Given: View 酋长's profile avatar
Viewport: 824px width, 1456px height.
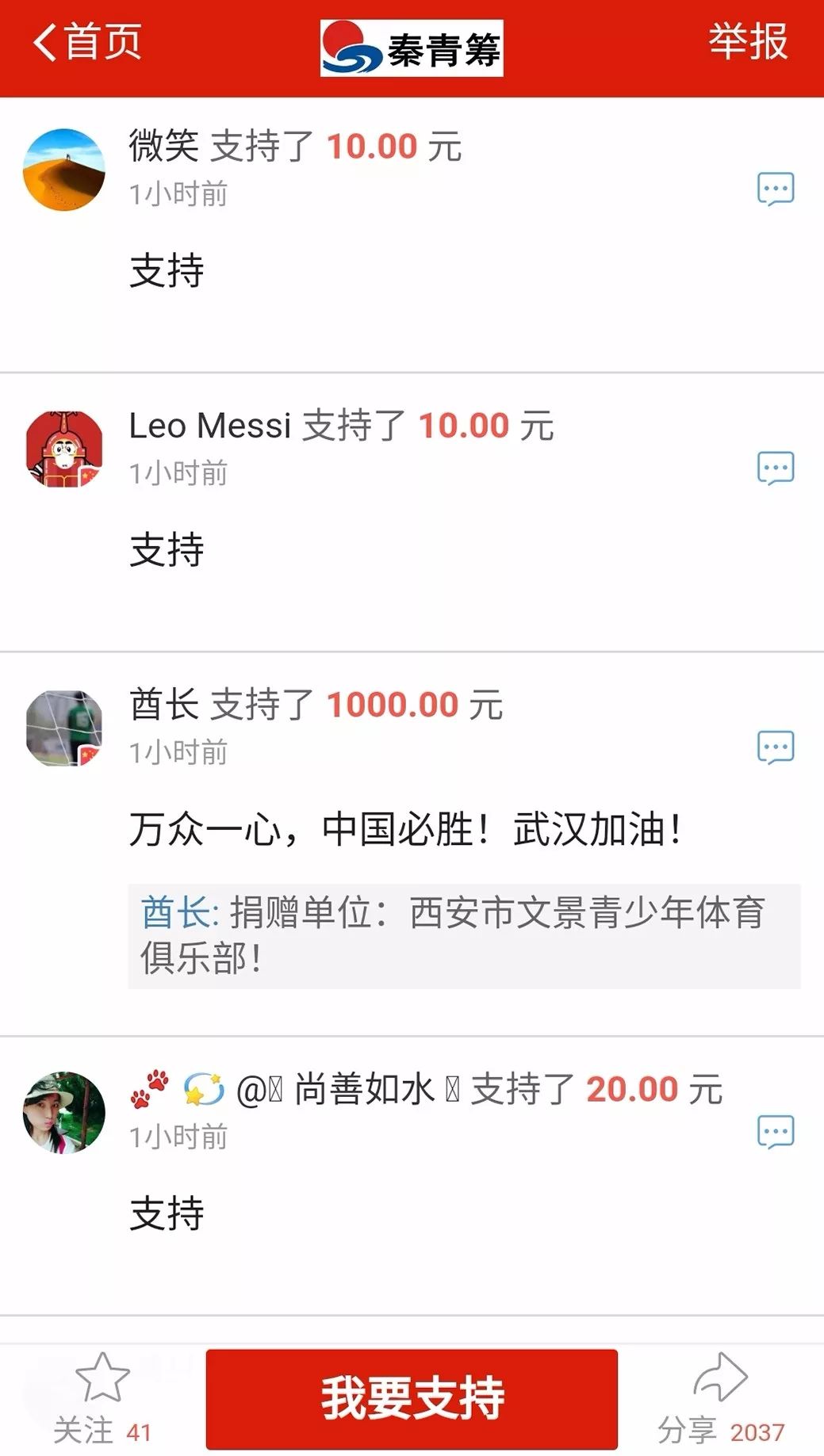Looking at the screenshot, I should tap(64, 728).
